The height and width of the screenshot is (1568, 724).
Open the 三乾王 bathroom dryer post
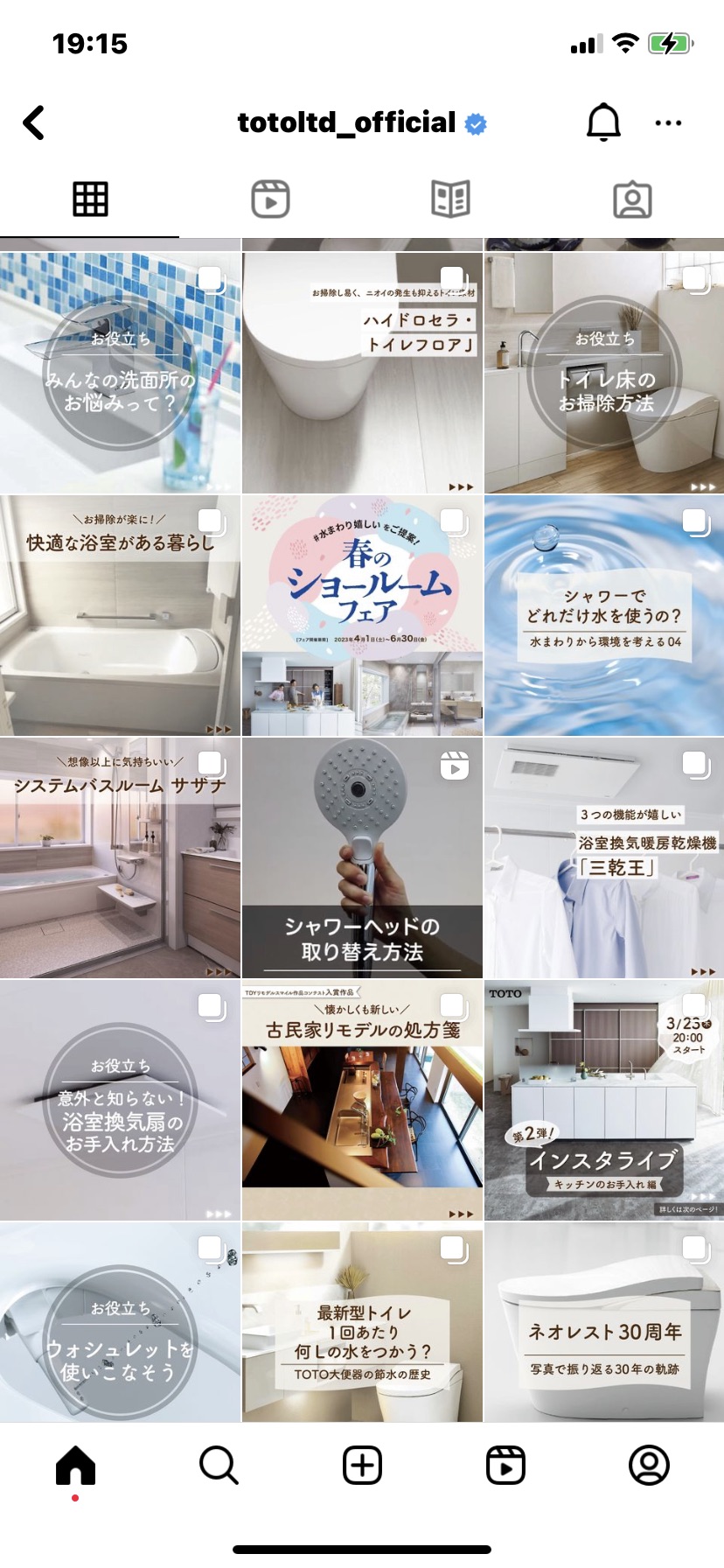coord(604,858)
